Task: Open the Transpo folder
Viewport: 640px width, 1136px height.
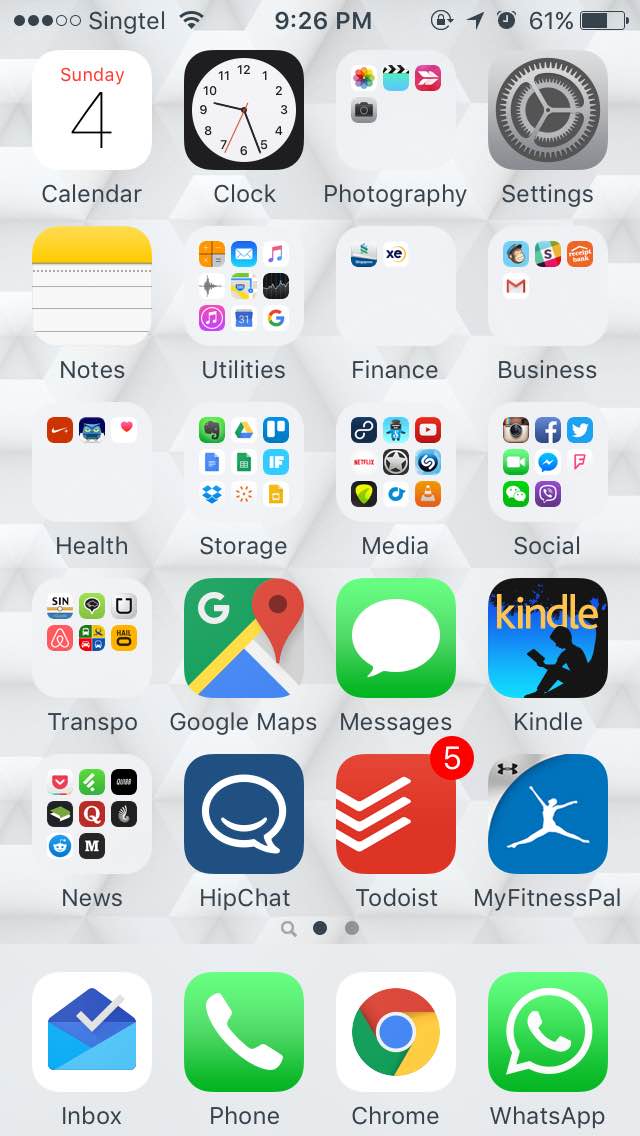Action: click(x=92, y=638)
